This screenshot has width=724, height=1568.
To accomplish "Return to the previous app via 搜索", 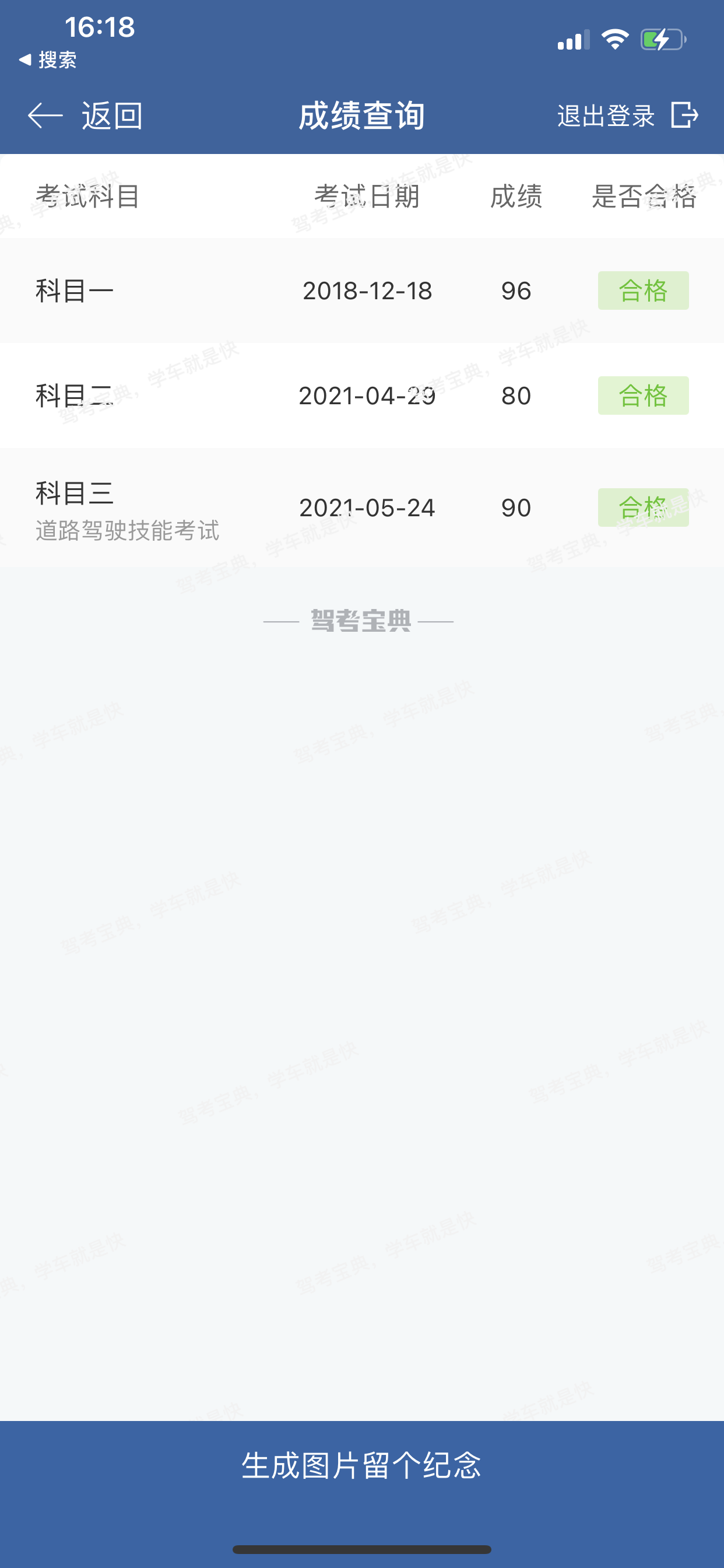I will 48,60.
